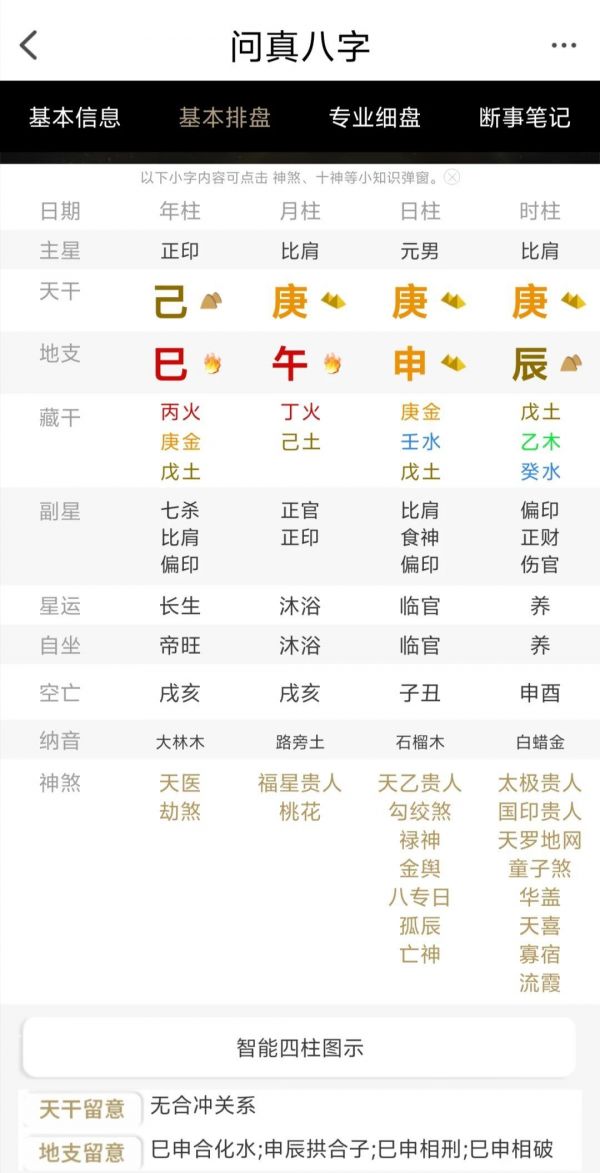Open the 太极贵人 knowledge popup
The width and height of the screenshot is (600, 1173).
539,783
